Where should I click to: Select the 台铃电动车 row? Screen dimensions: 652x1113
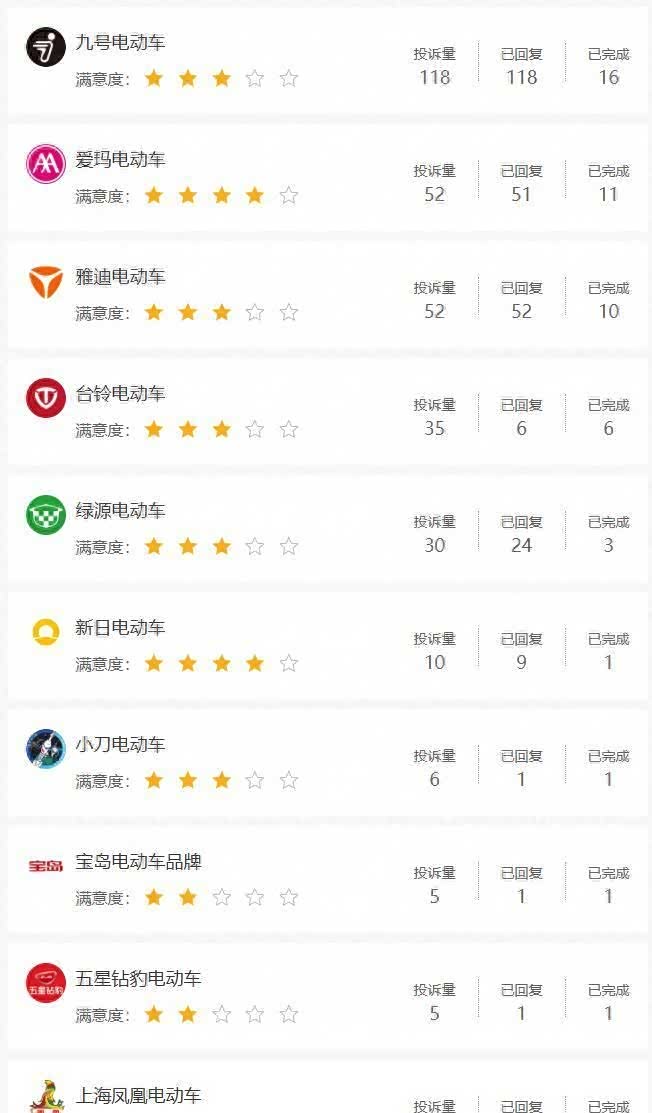[120, 394]
